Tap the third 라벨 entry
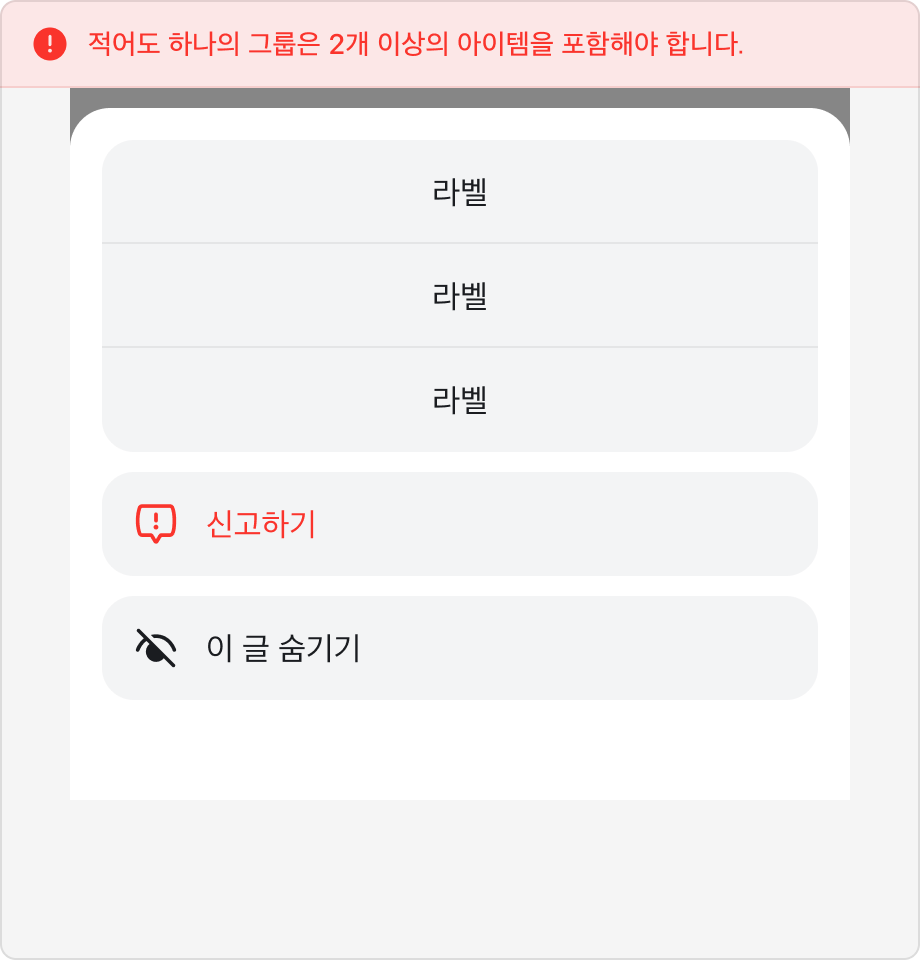This screenshot has height=960, width=920. click(x=459, y=398)
